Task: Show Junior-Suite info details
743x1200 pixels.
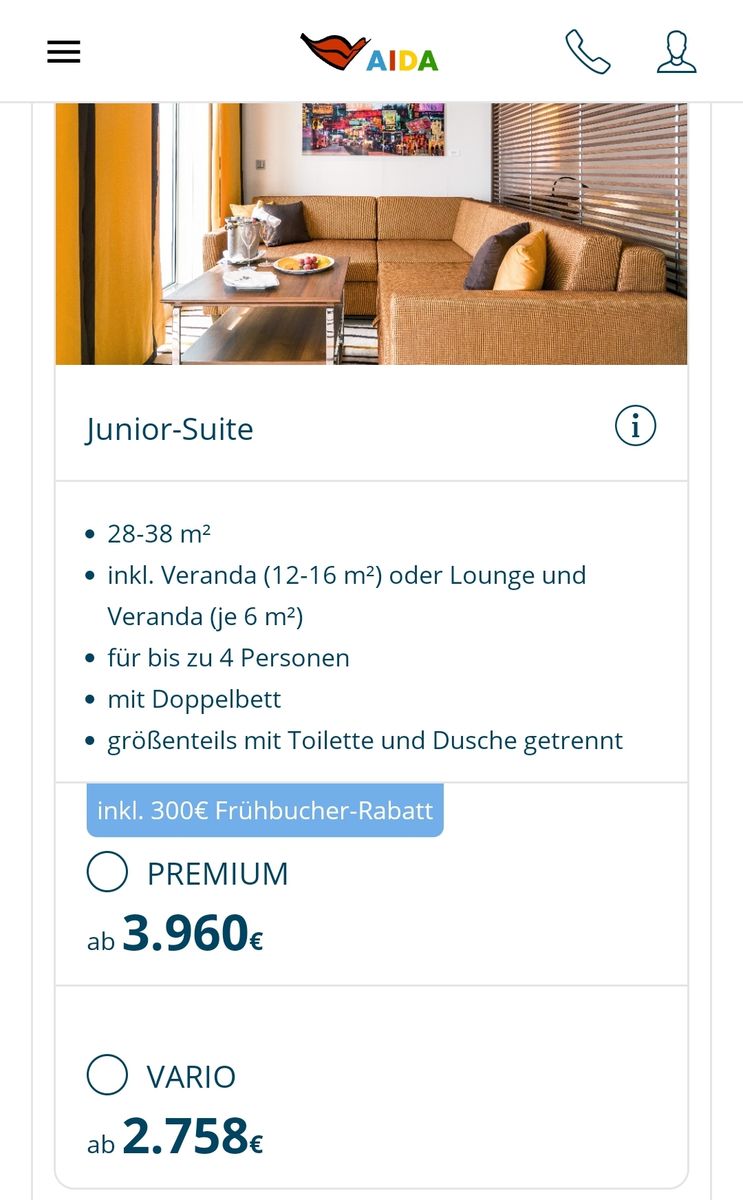Action: point(635,428)
